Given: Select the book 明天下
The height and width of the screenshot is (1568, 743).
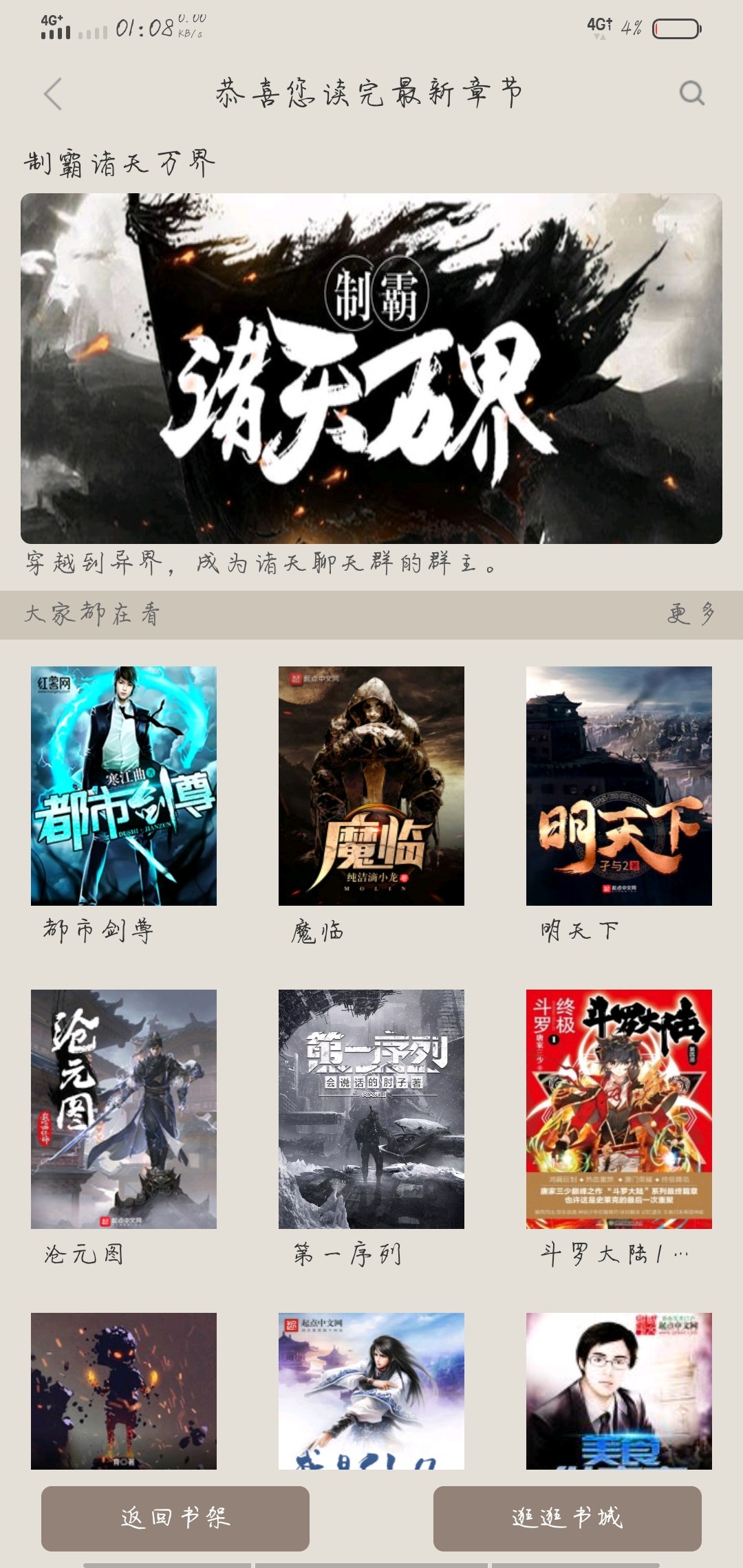Looking at the screenshot, I should (x=619, y=785).
